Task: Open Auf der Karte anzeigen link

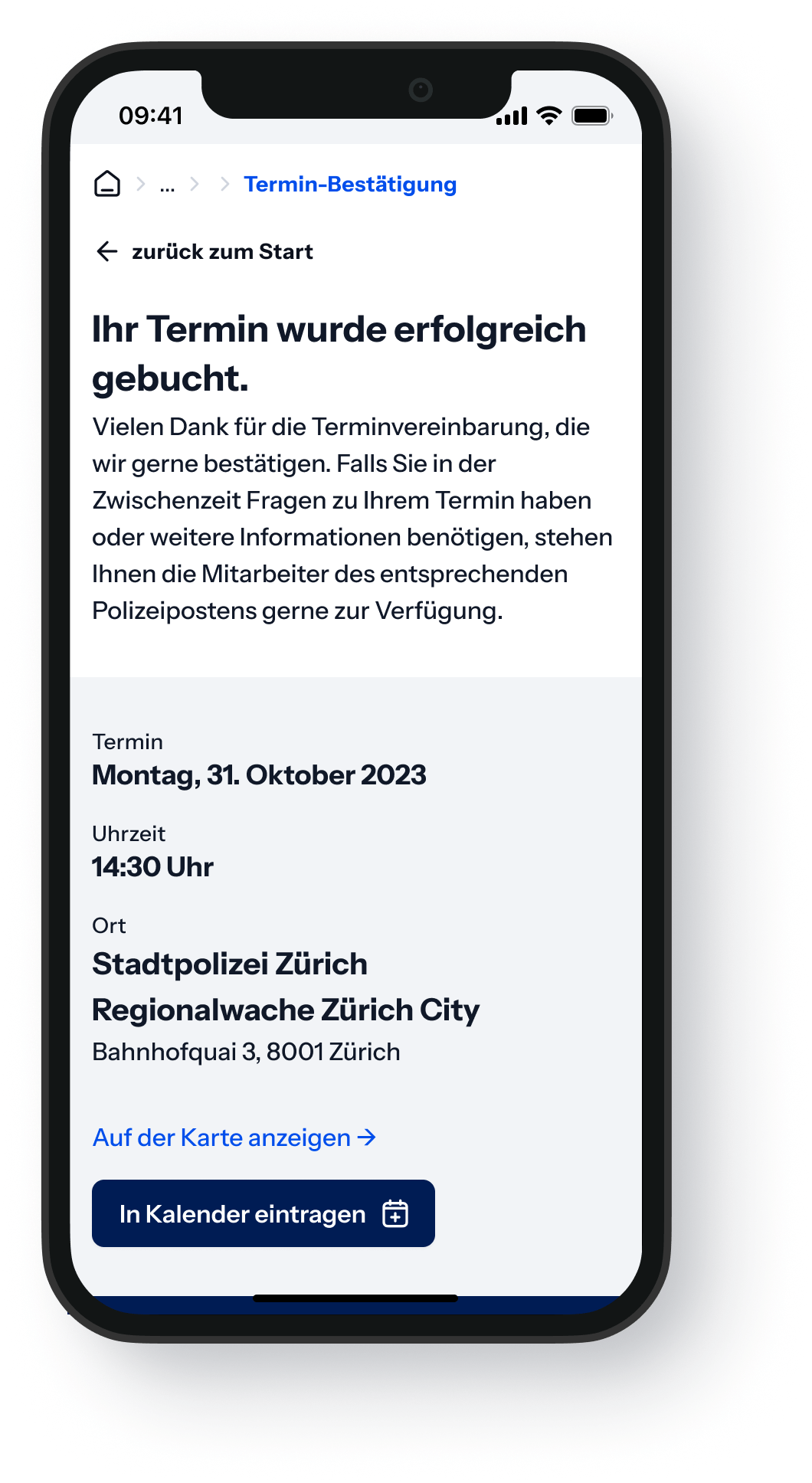Action: (234, 1138)
